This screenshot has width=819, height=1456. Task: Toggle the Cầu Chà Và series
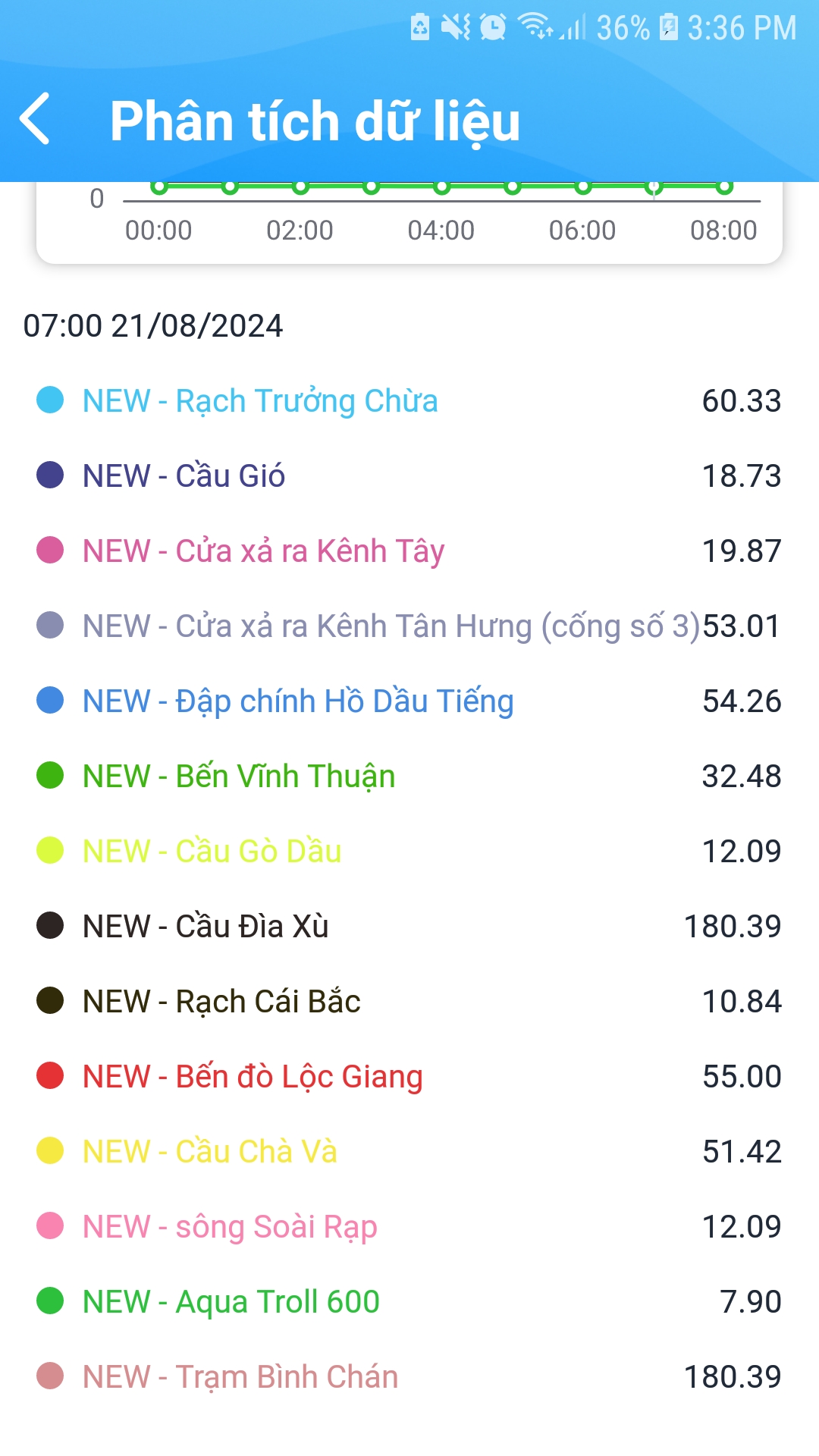click(409, 1151)
